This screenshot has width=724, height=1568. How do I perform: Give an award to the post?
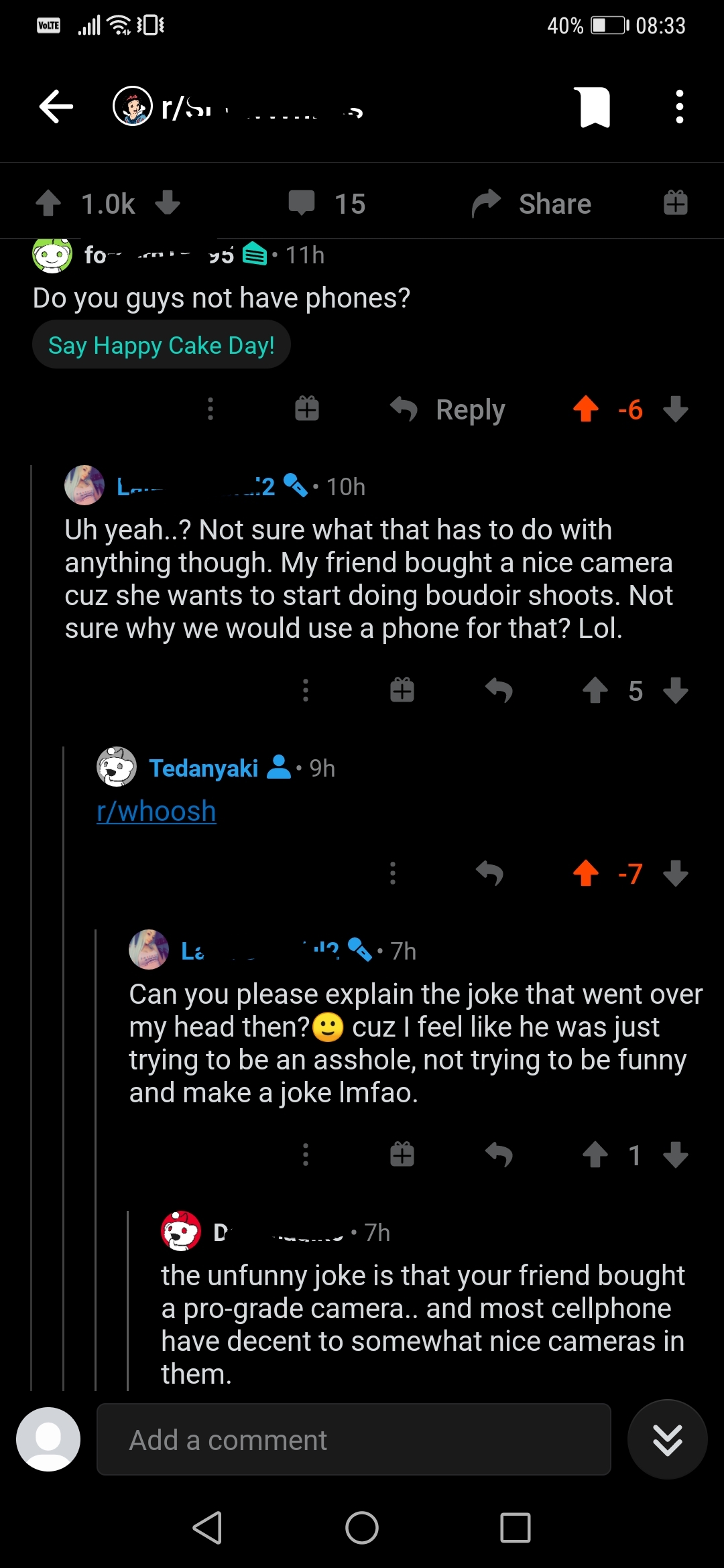click(674, 203)
